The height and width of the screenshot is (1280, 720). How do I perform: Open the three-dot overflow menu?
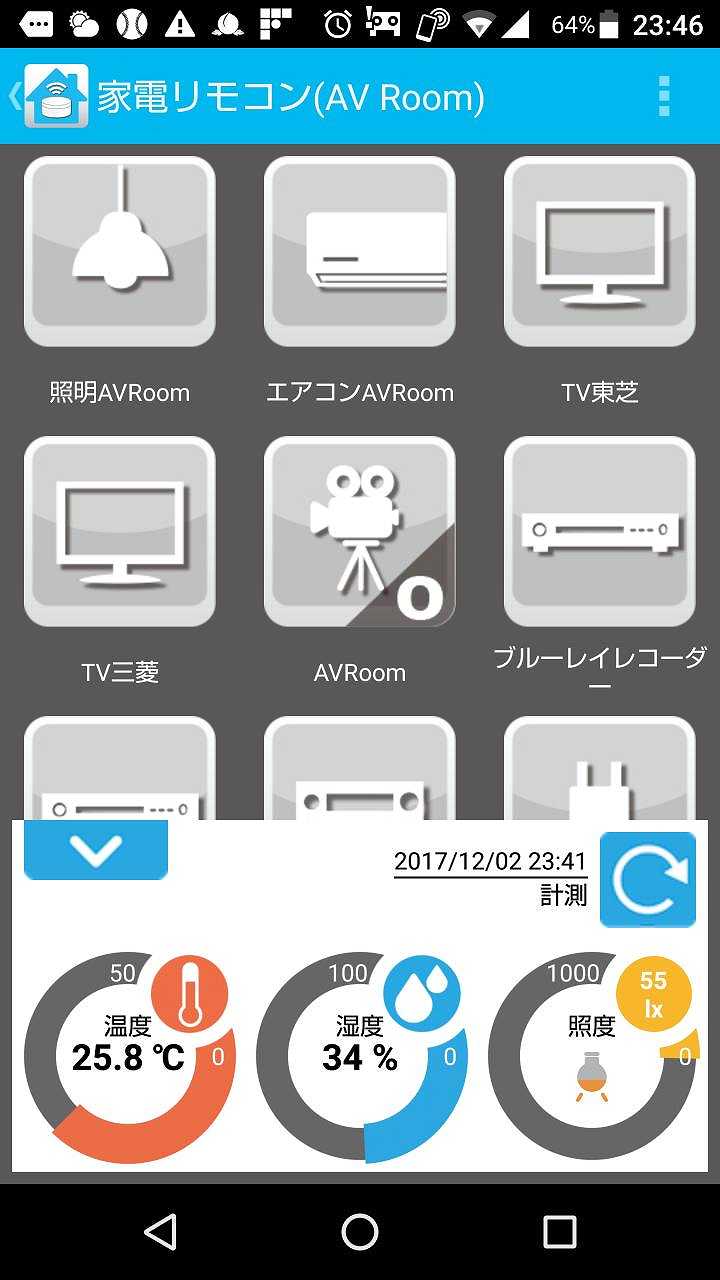(x=663, y=97)
